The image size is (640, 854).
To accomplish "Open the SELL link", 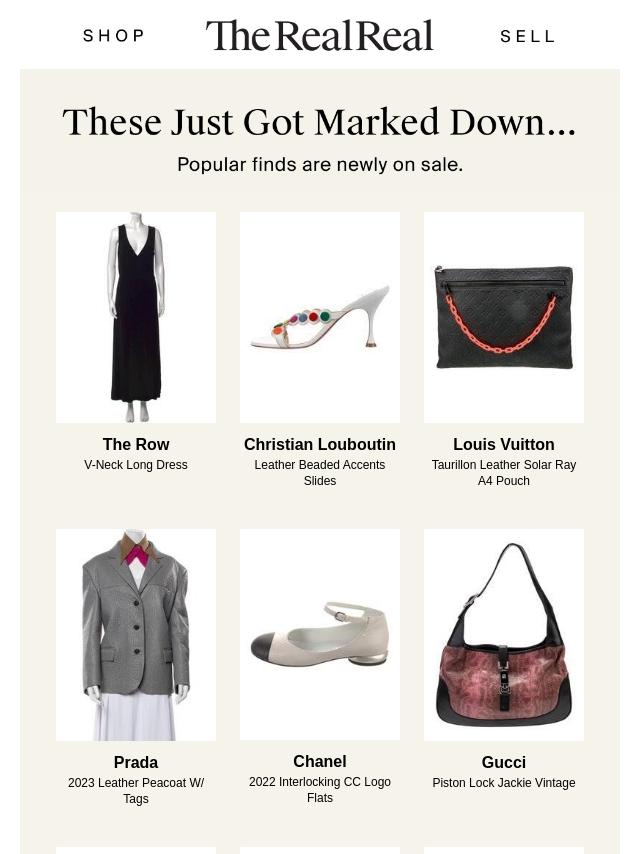I will pos(527,36).
